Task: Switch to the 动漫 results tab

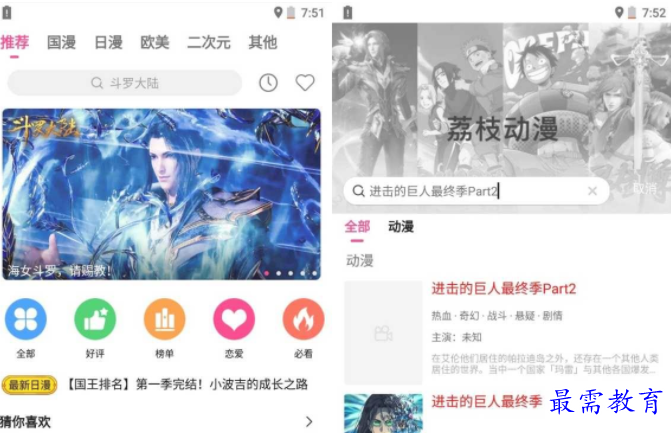Action: [x=401, y=227]
